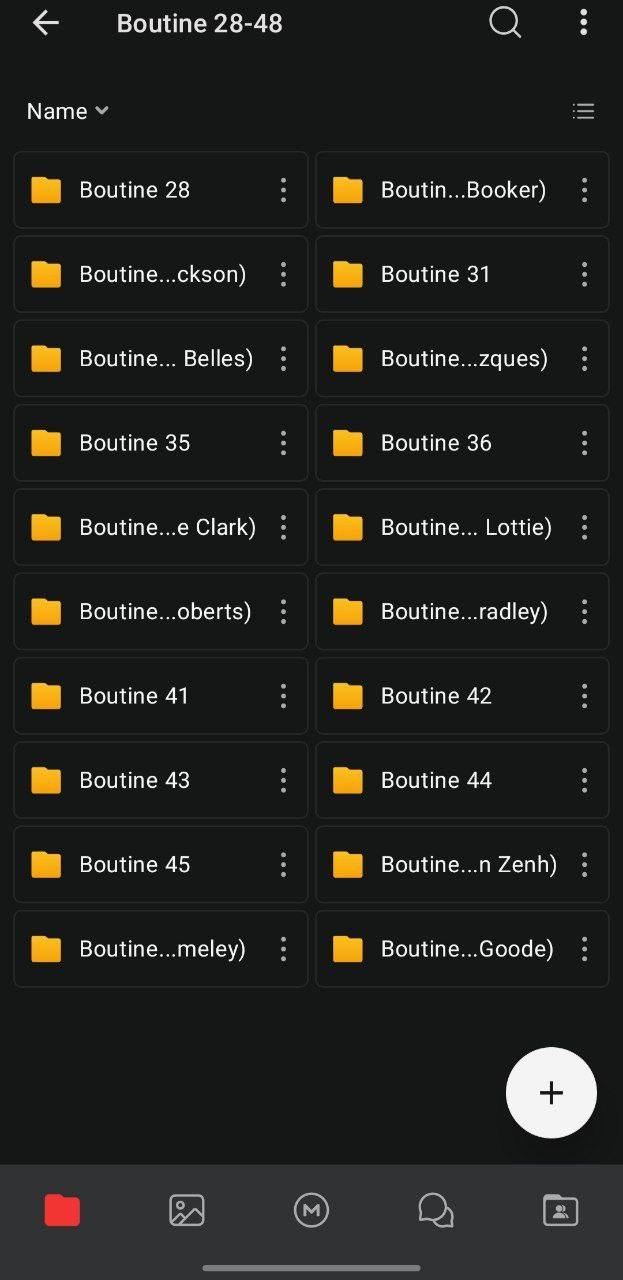Open the search magnifier icon
Screen dimensions: 623x1280
[x=505, y=23]
